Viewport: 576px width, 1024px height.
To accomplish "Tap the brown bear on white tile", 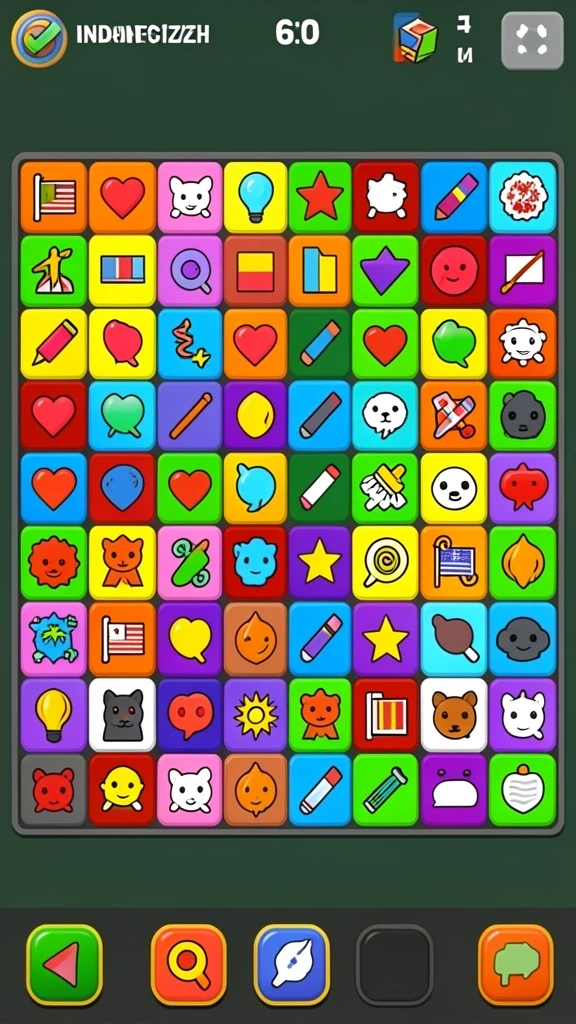I will [x=455, y=714].
